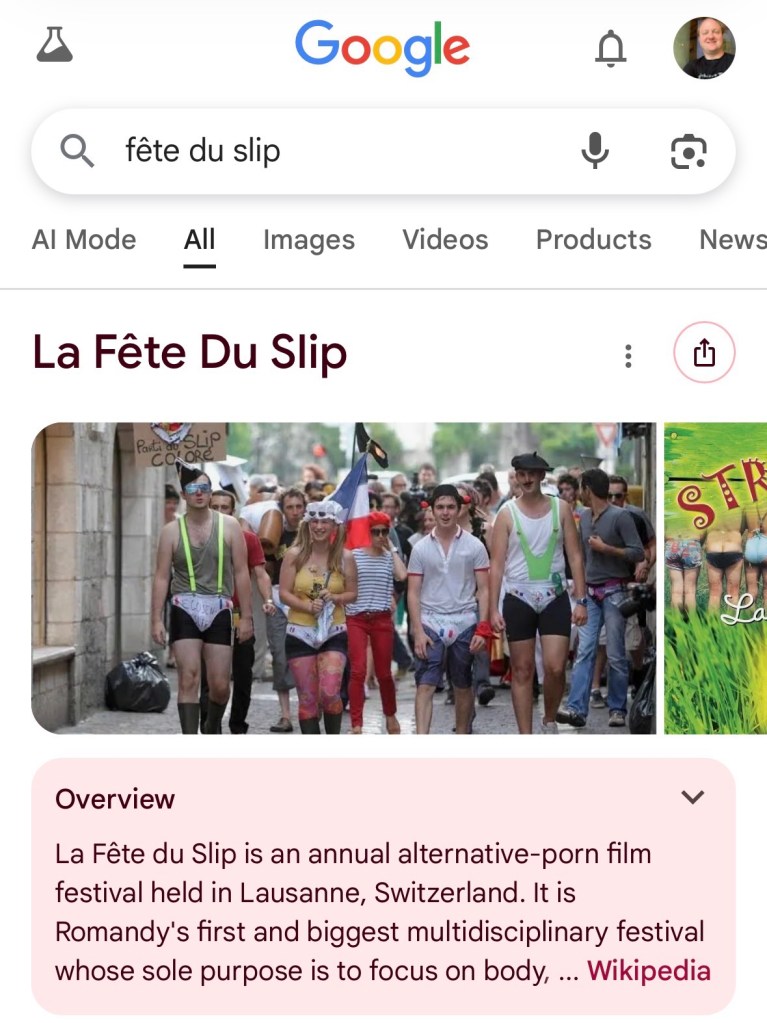Start voice search with the microphone icon
Image resolution: width=767 pixels, height=1023 pixels.
click(595, 151)
